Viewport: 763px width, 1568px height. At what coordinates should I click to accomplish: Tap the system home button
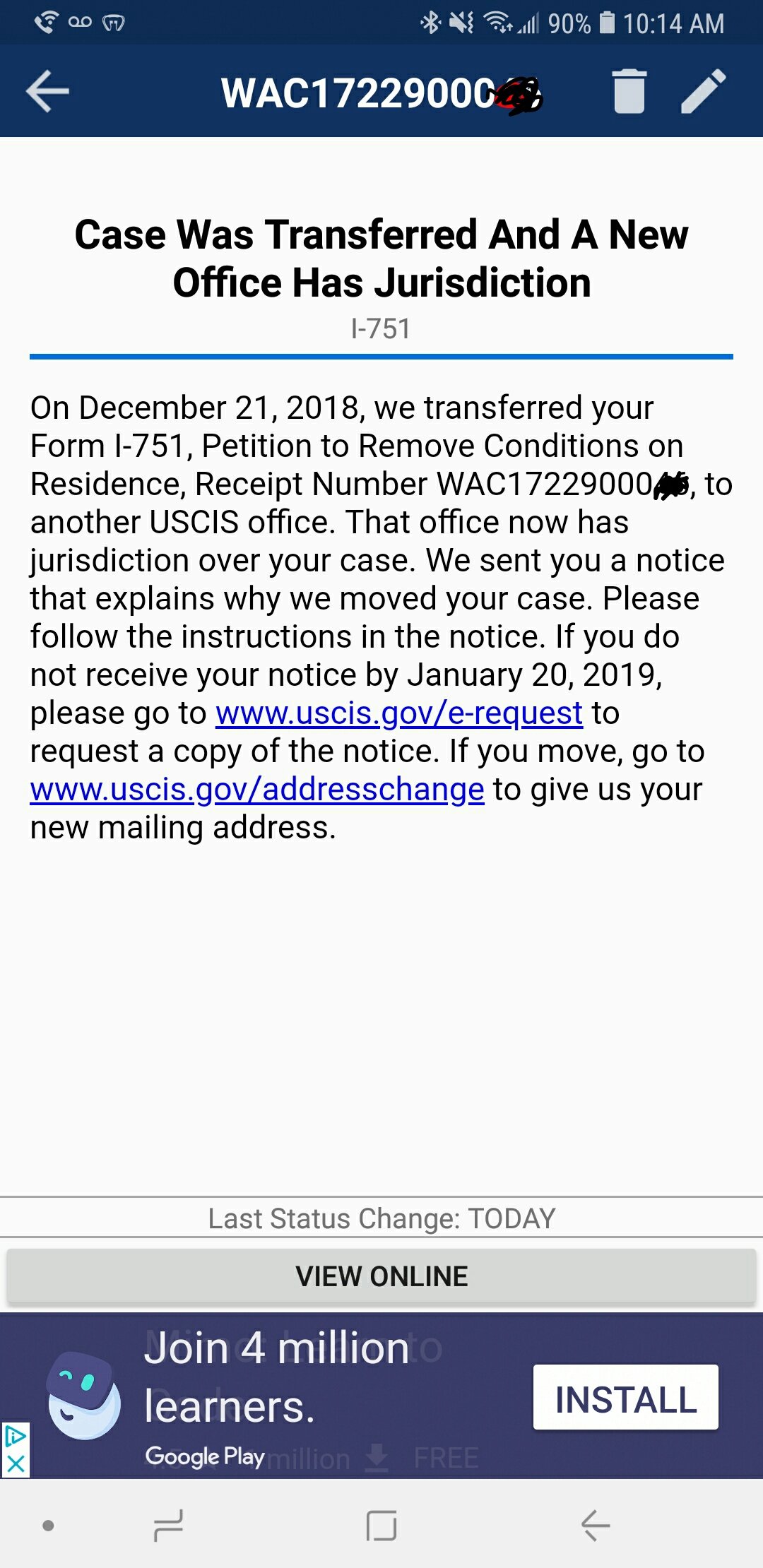[381, 1526]
